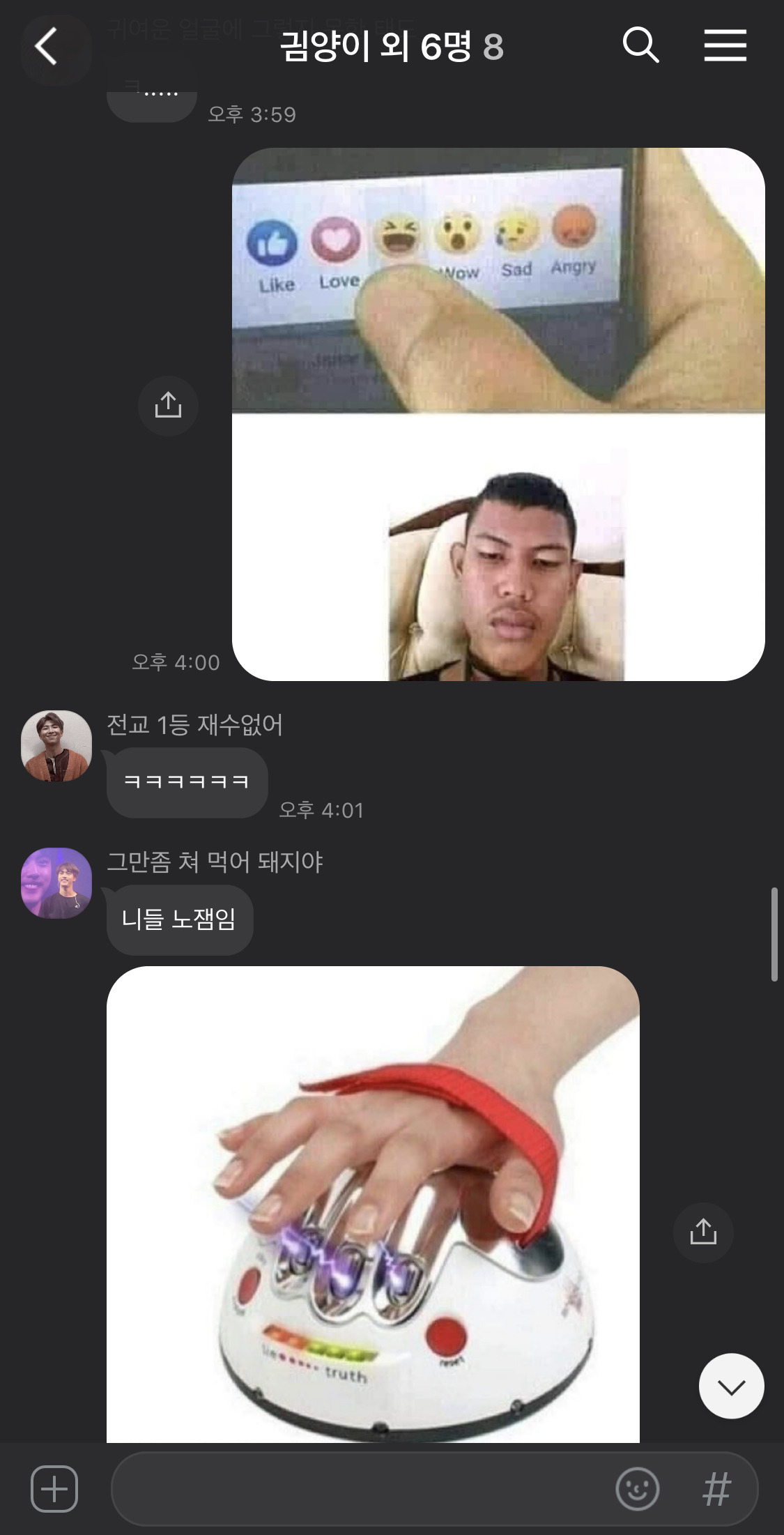Search within this chat room
This screenshot has width=784, height=1535.
(640, 46)
